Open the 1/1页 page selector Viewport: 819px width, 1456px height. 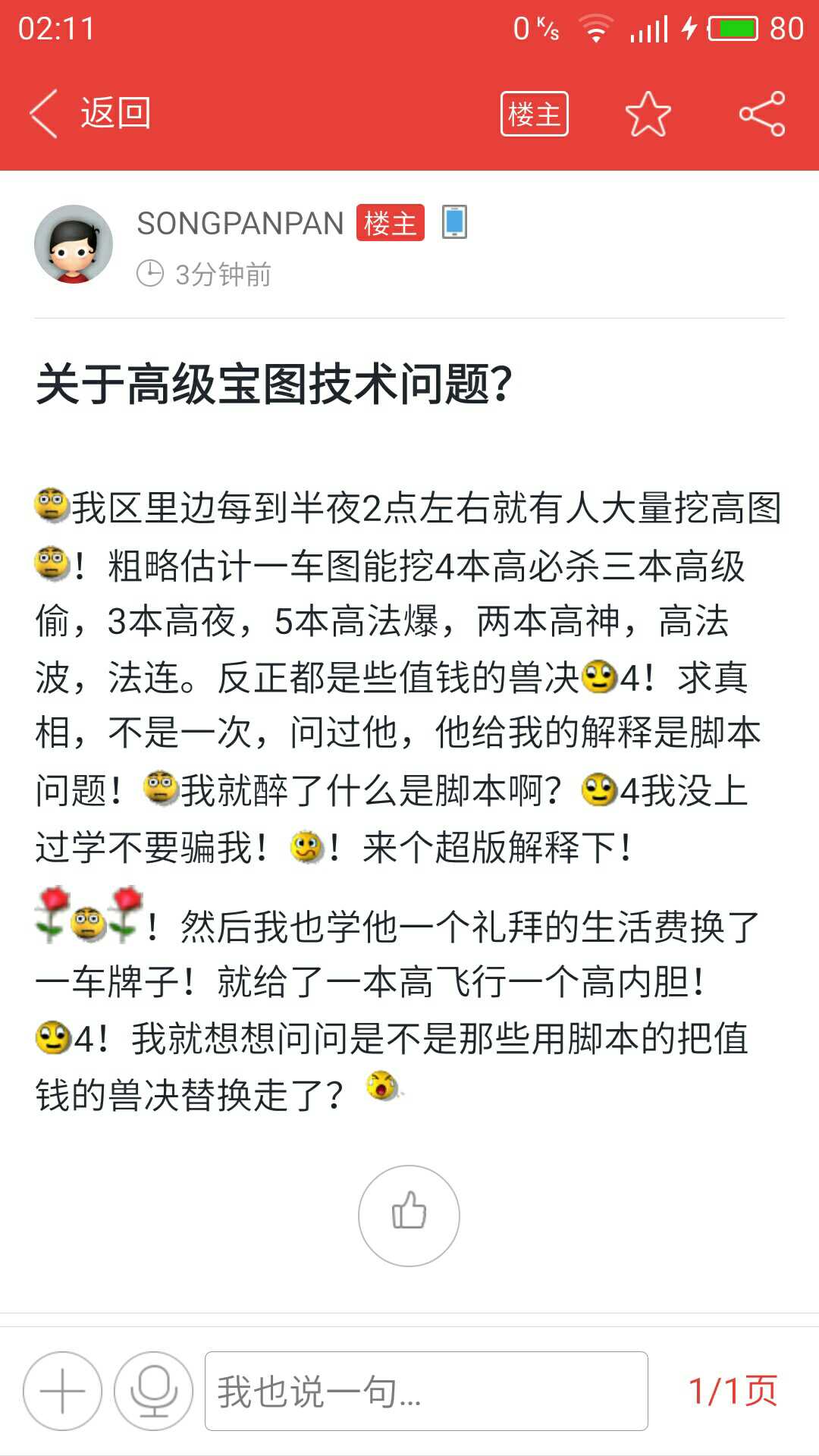tap(733, 1391)
